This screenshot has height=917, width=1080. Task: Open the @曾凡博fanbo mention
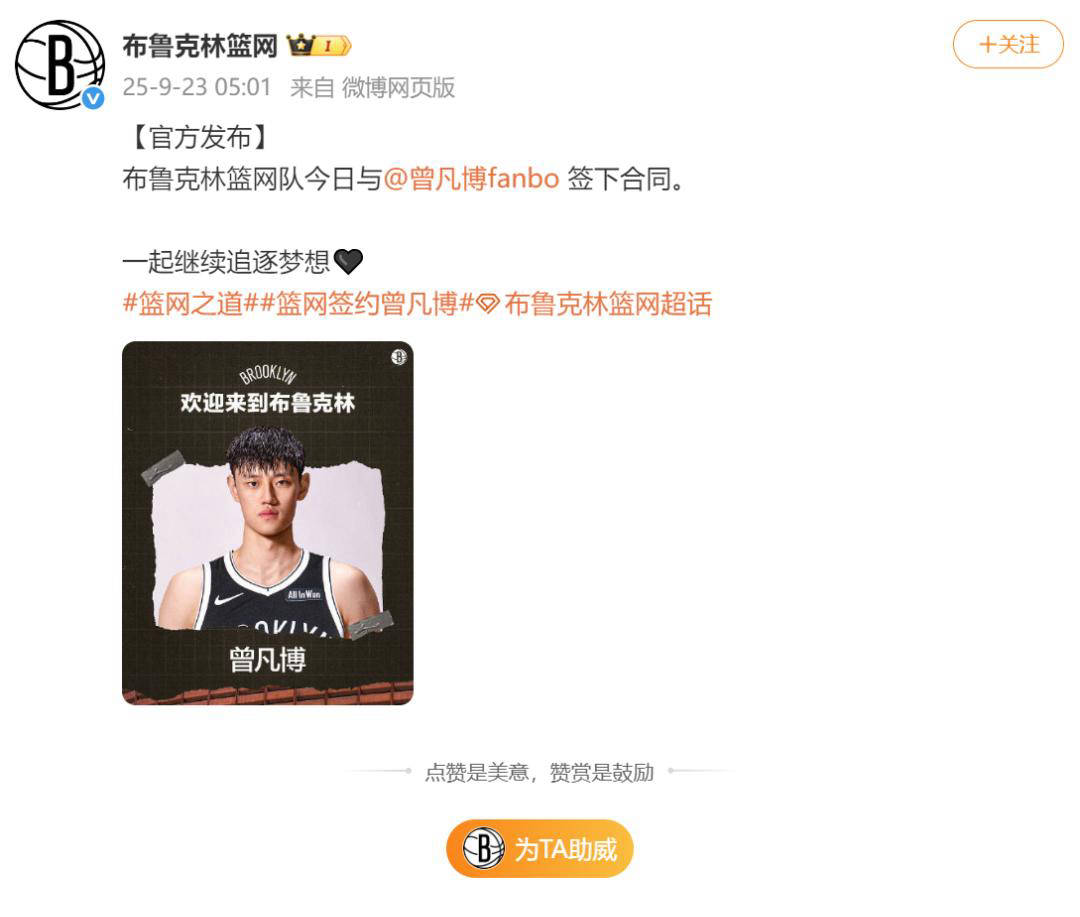[471, 180]
